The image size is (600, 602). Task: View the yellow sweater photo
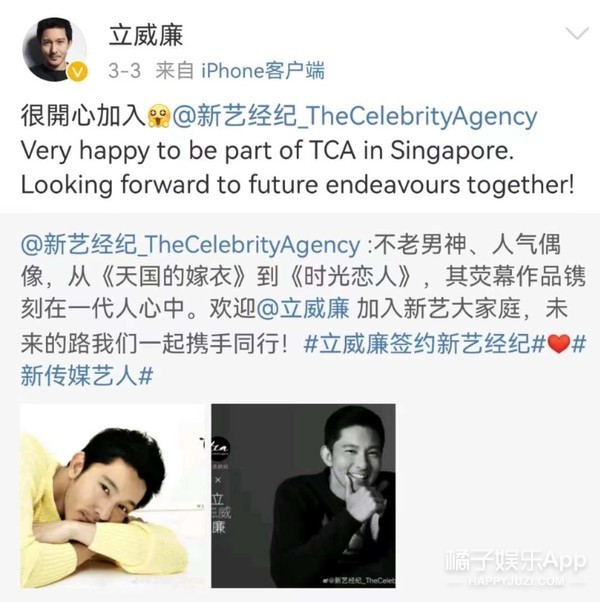[114, 495]
